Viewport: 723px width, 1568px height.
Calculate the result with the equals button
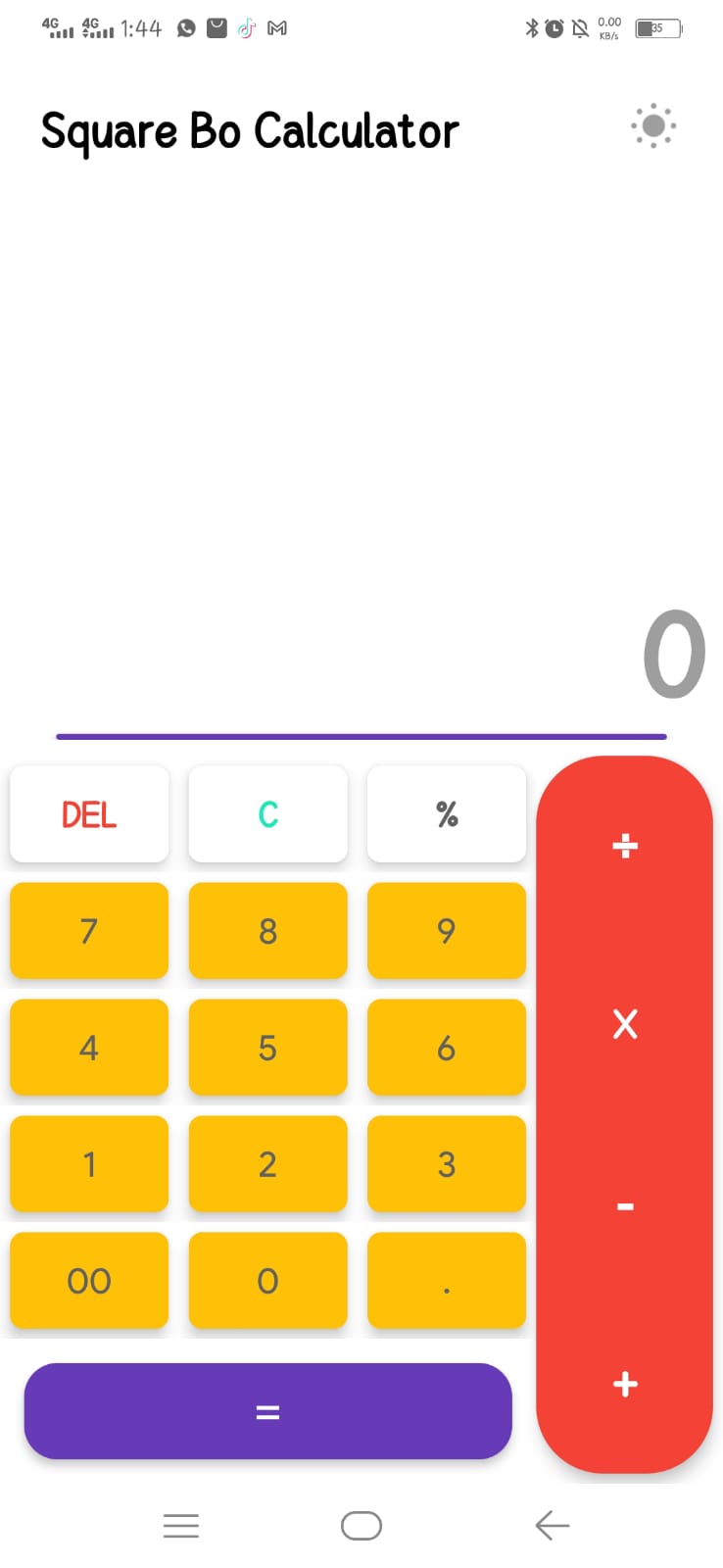click(267, 1411)
